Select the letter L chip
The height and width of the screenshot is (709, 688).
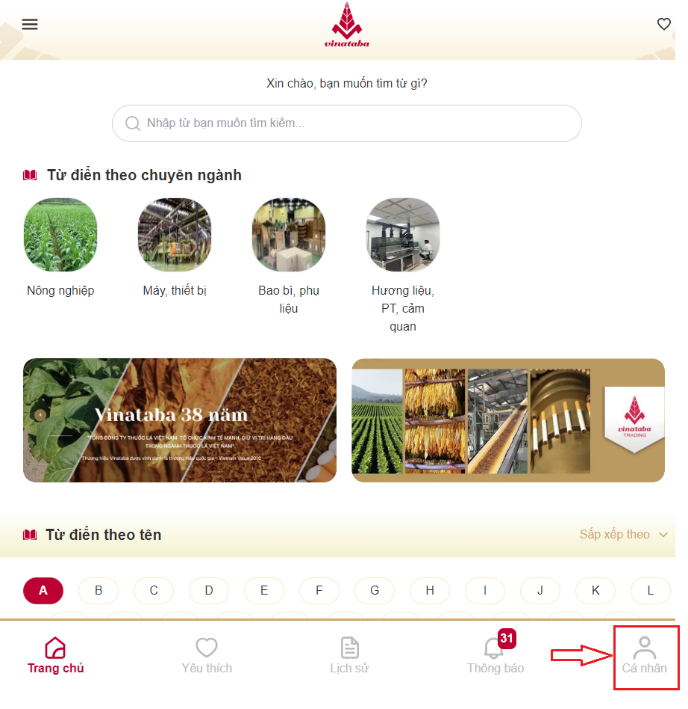click(x=651, y=591)
